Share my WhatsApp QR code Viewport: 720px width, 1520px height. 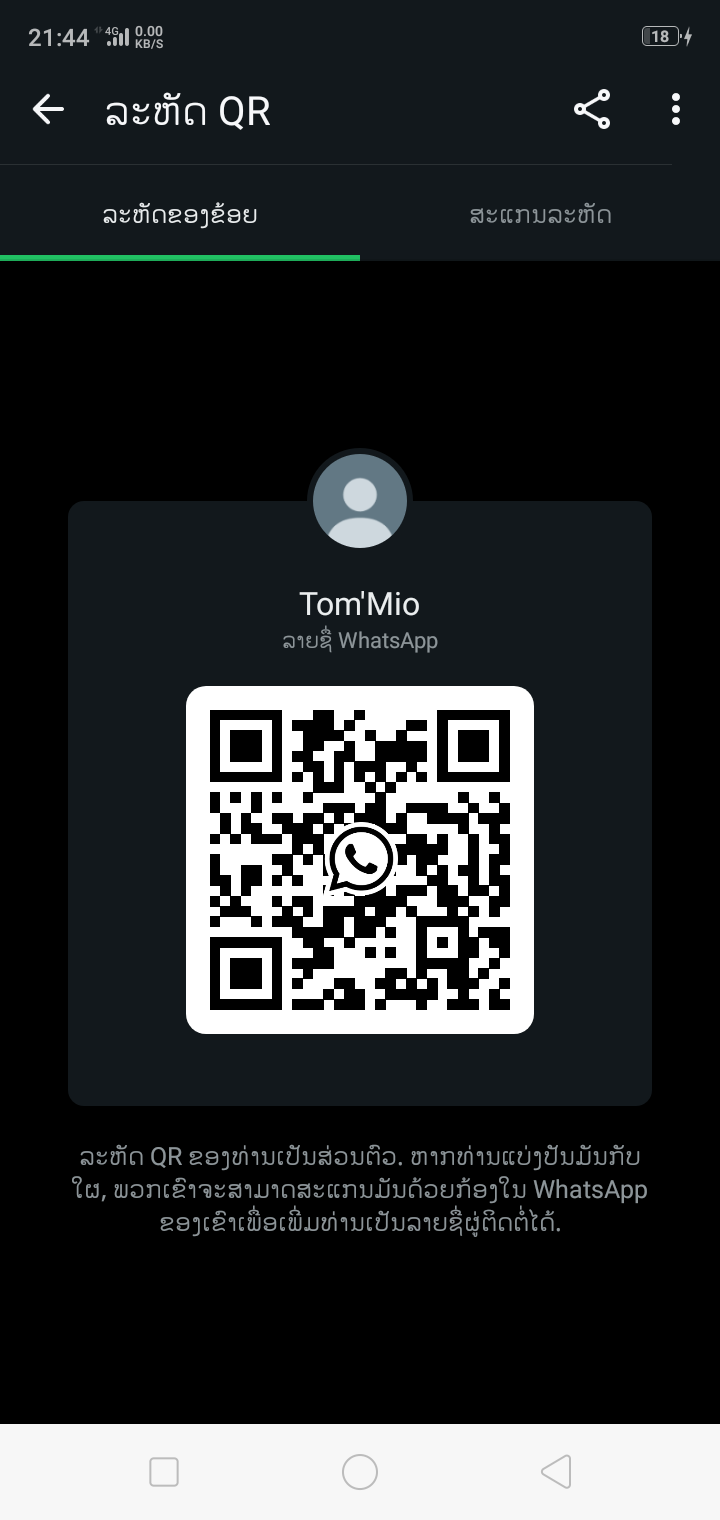pyautogui.click(x=592, y=110)
